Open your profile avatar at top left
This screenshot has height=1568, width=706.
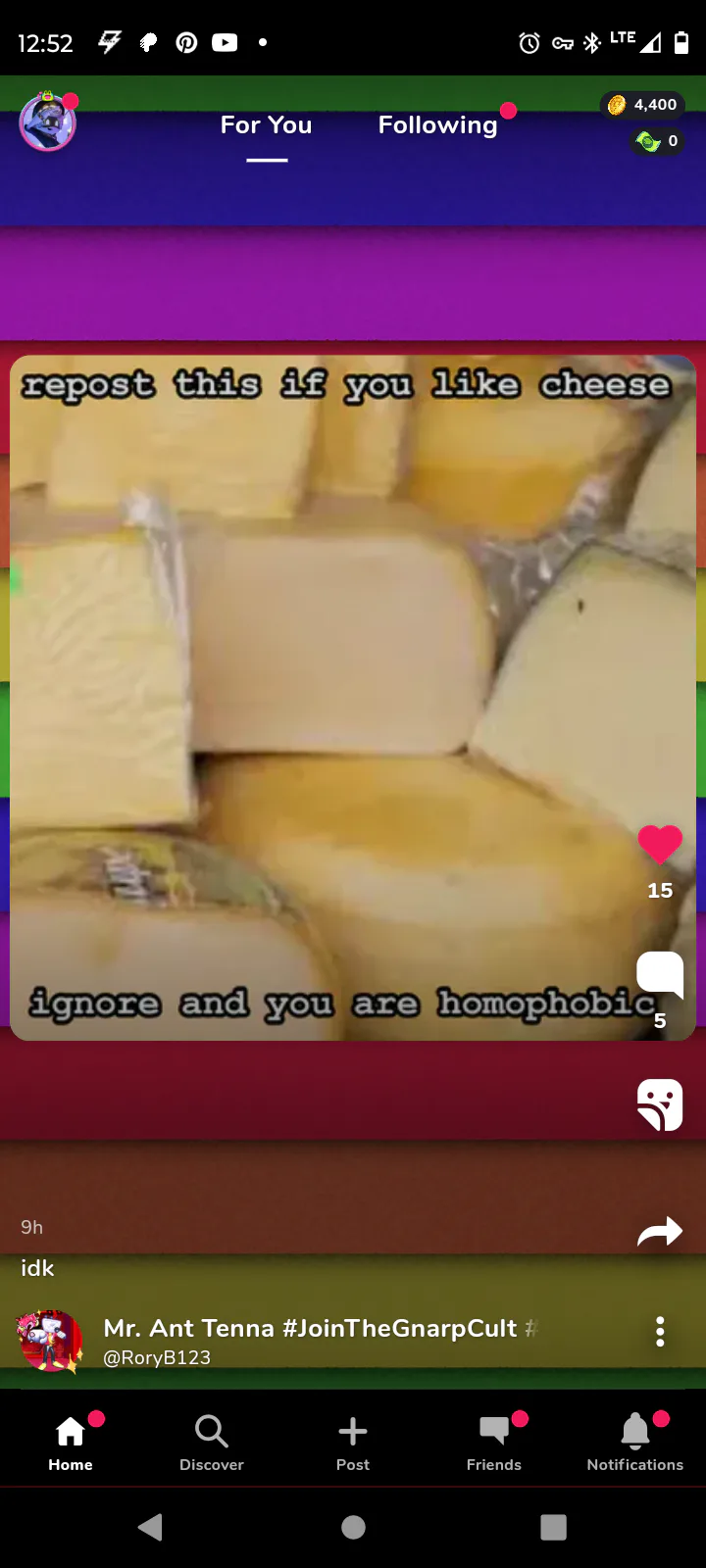(47, 123)
